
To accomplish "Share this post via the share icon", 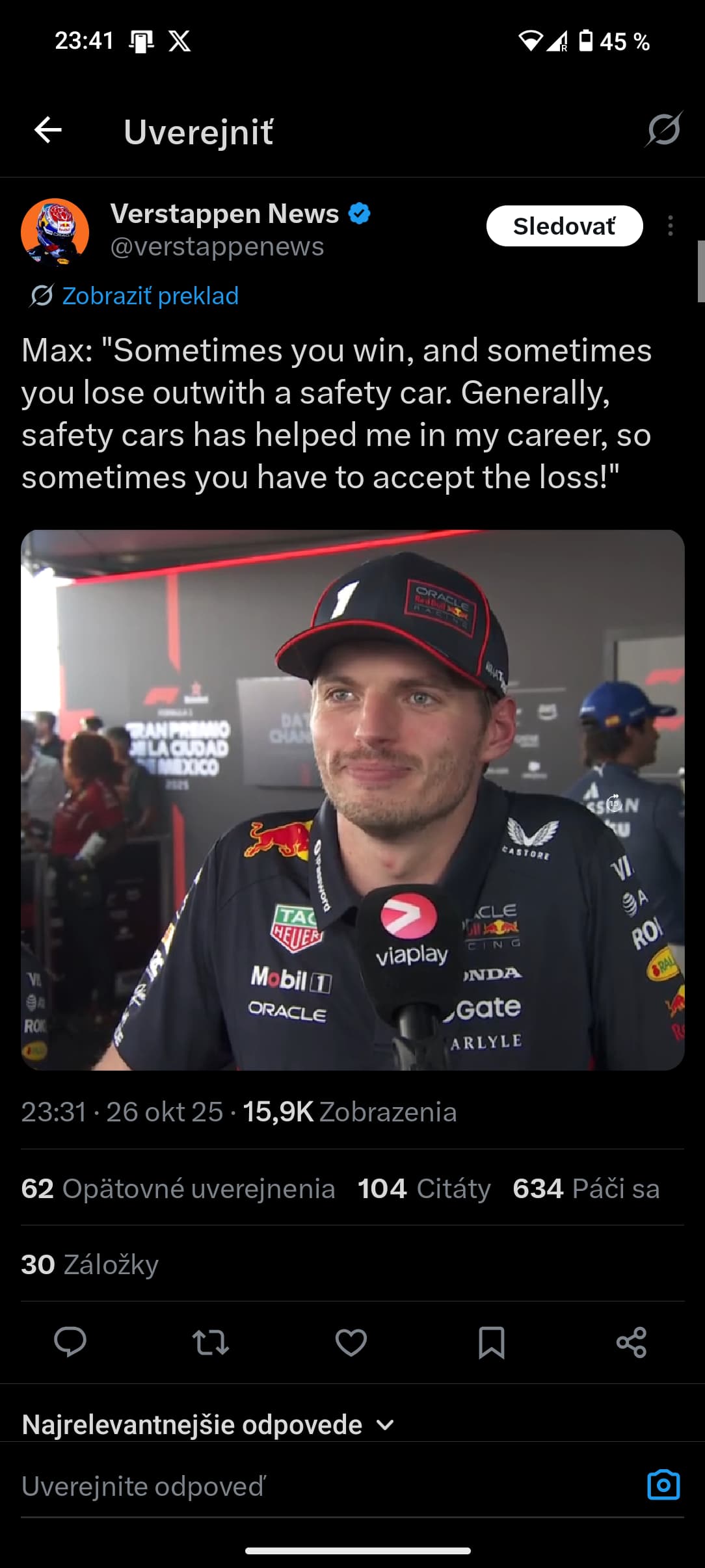I will click(x=631, y=1342).
